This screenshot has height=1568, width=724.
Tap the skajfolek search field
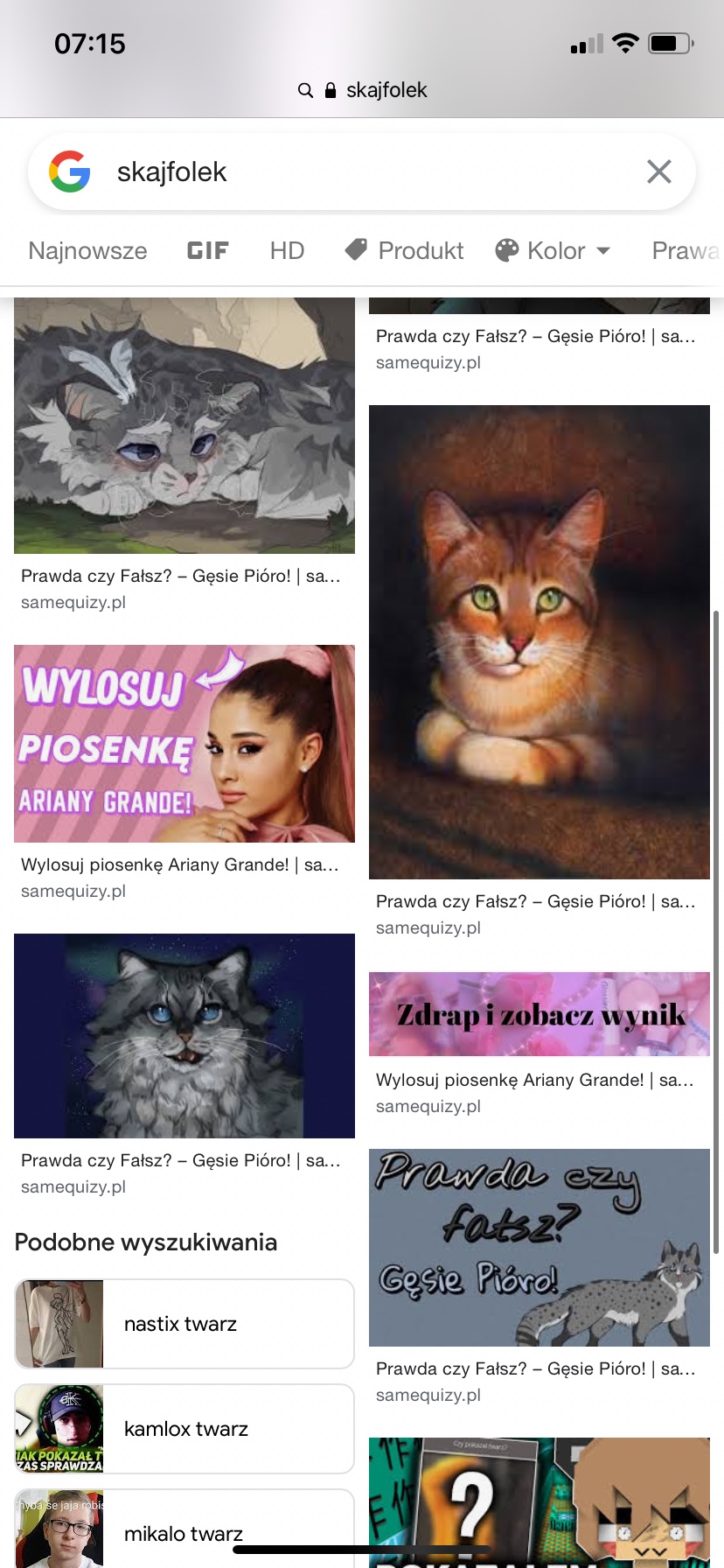pyautogui.click(x=367, y=171)
